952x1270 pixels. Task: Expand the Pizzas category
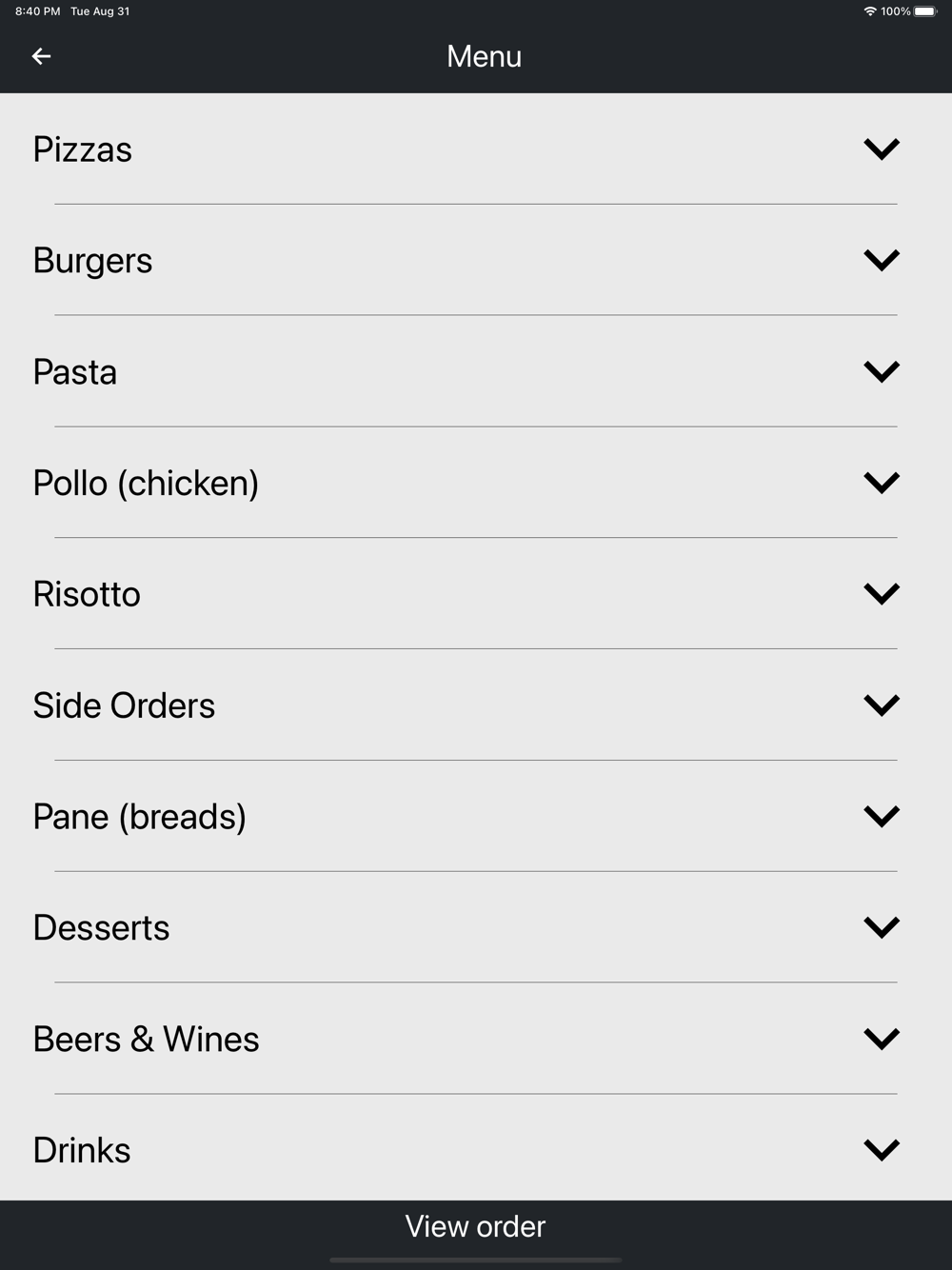(x=881, y=149)
